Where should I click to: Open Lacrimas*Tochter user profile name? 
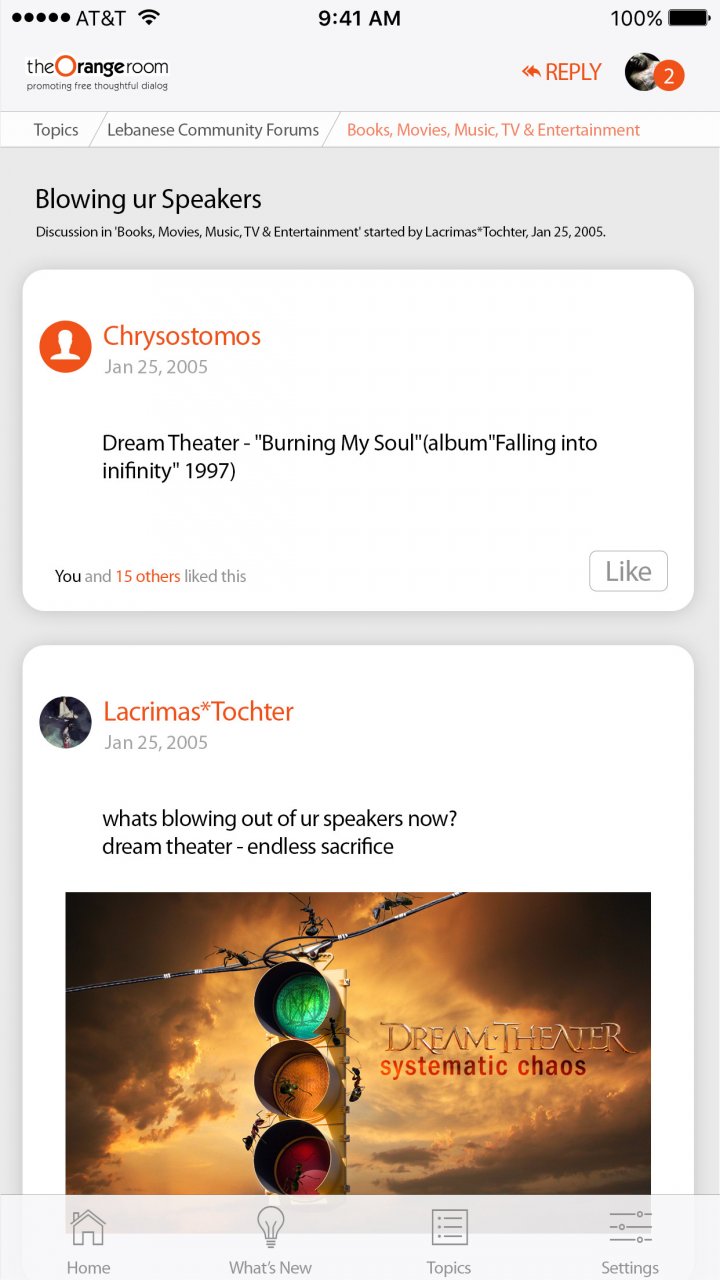pyautogui.click(x=199, y=711)
